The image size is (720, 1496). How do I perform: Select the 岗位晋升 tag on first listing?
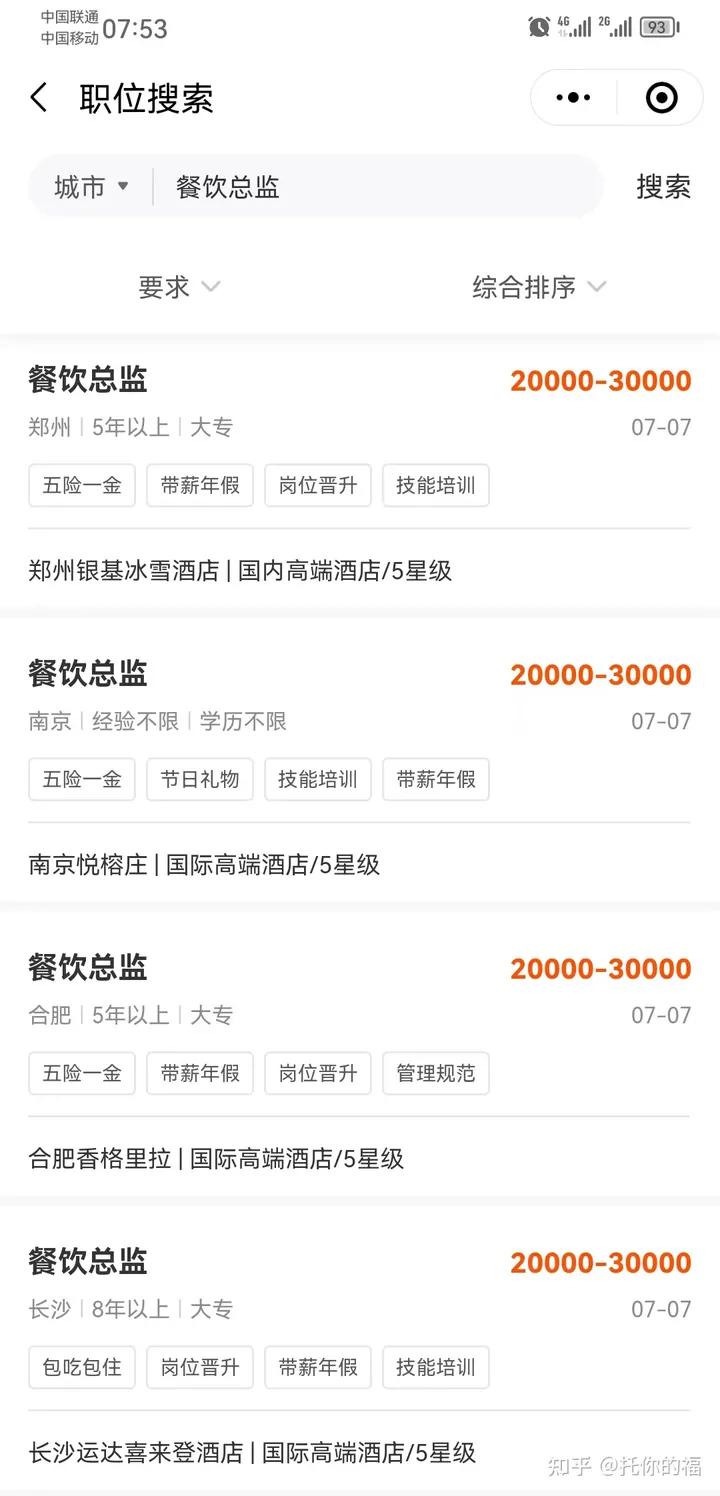(317, 485)
